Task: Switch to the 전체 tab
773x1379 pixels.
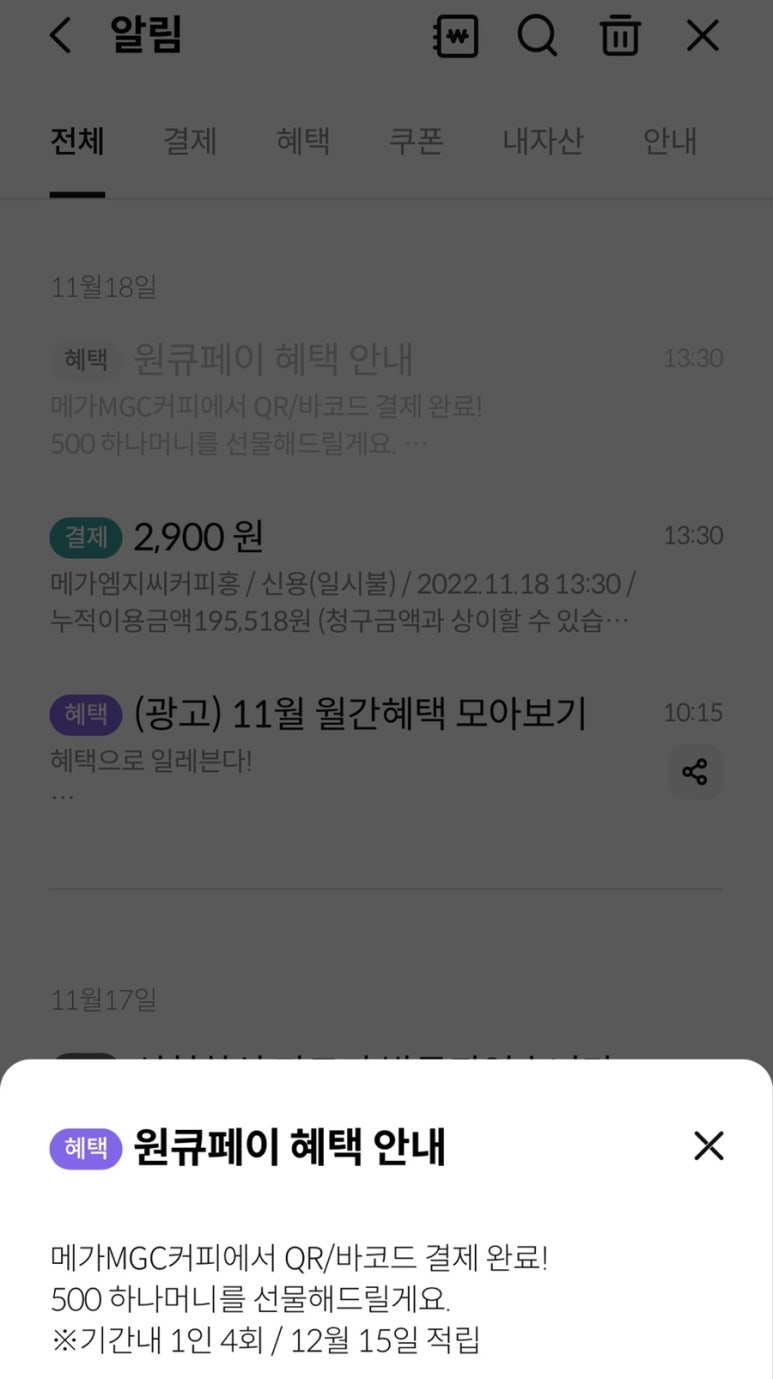Action: pos(77,142)
